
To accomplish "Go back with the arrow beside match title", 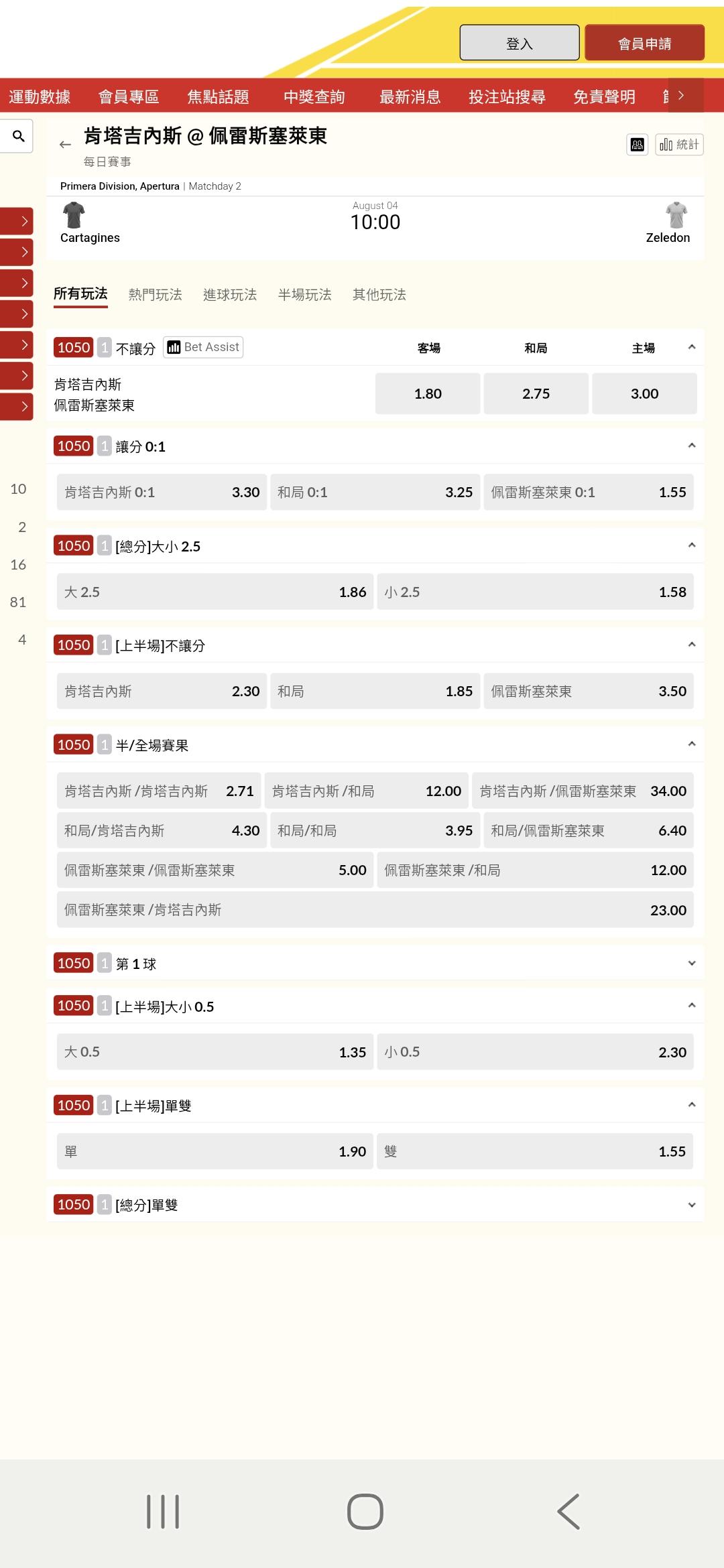I will 65,144.
